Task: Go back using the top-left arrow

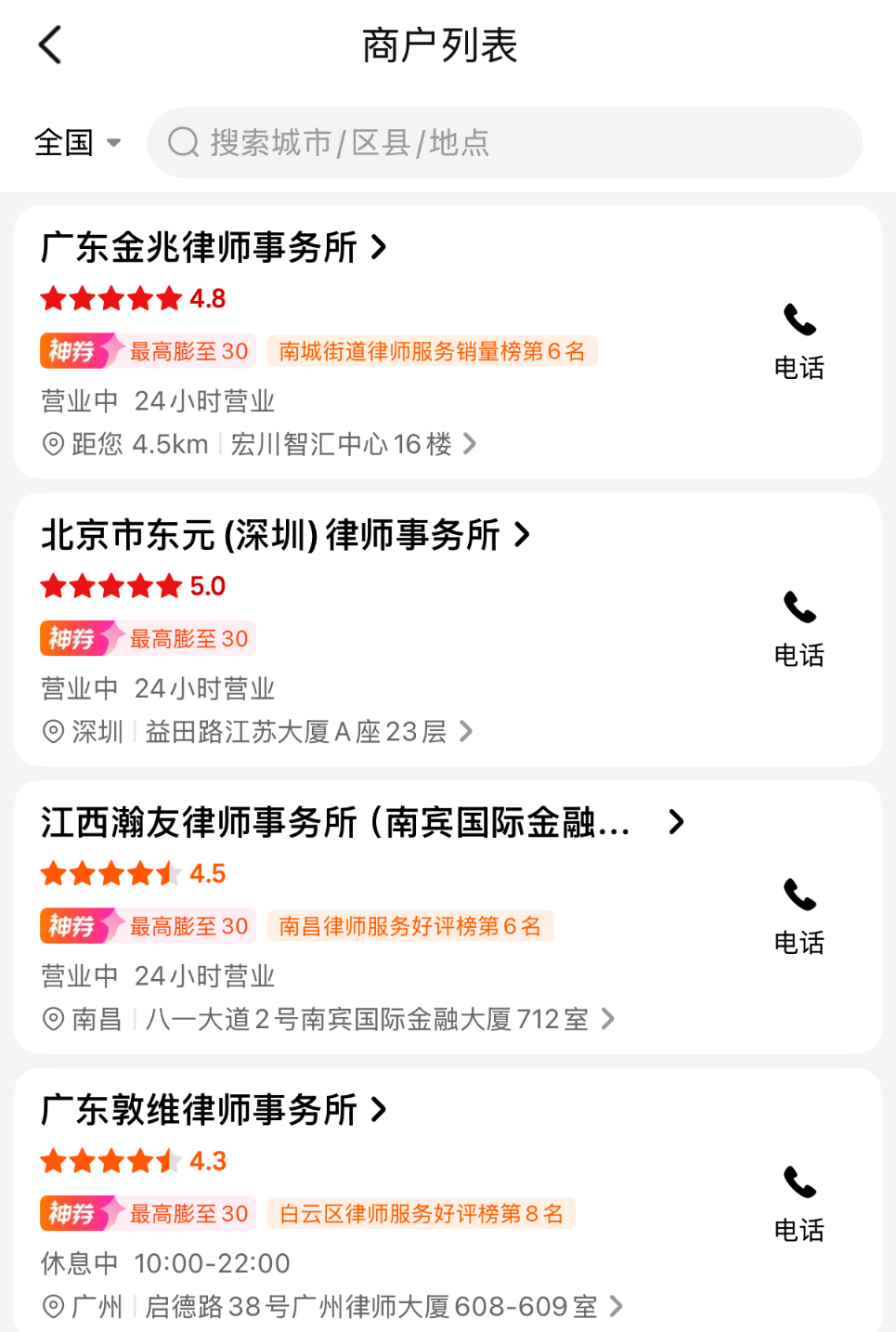Action: [x=50, y=45]
